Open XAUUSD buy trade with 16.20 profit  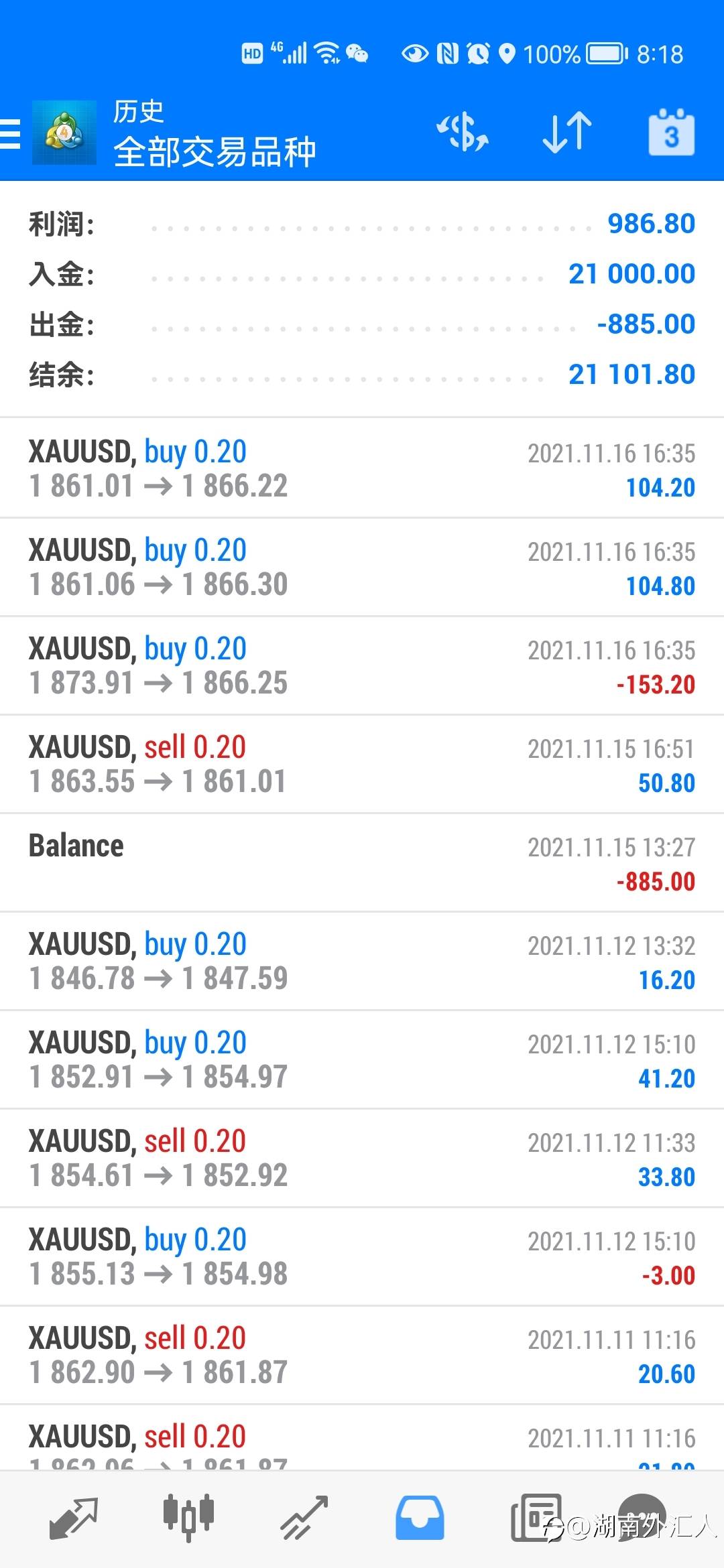pos(362,961)
